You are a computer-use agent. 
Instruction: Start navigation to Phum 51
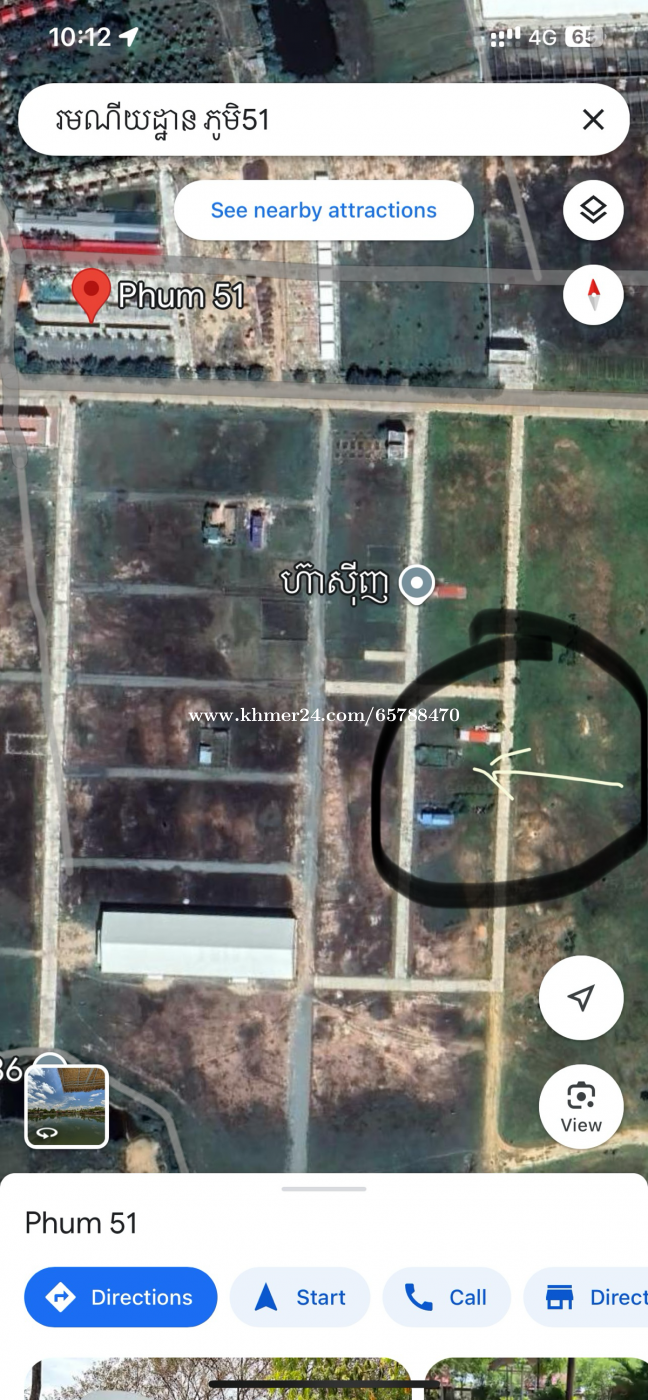coord(300,1297)
